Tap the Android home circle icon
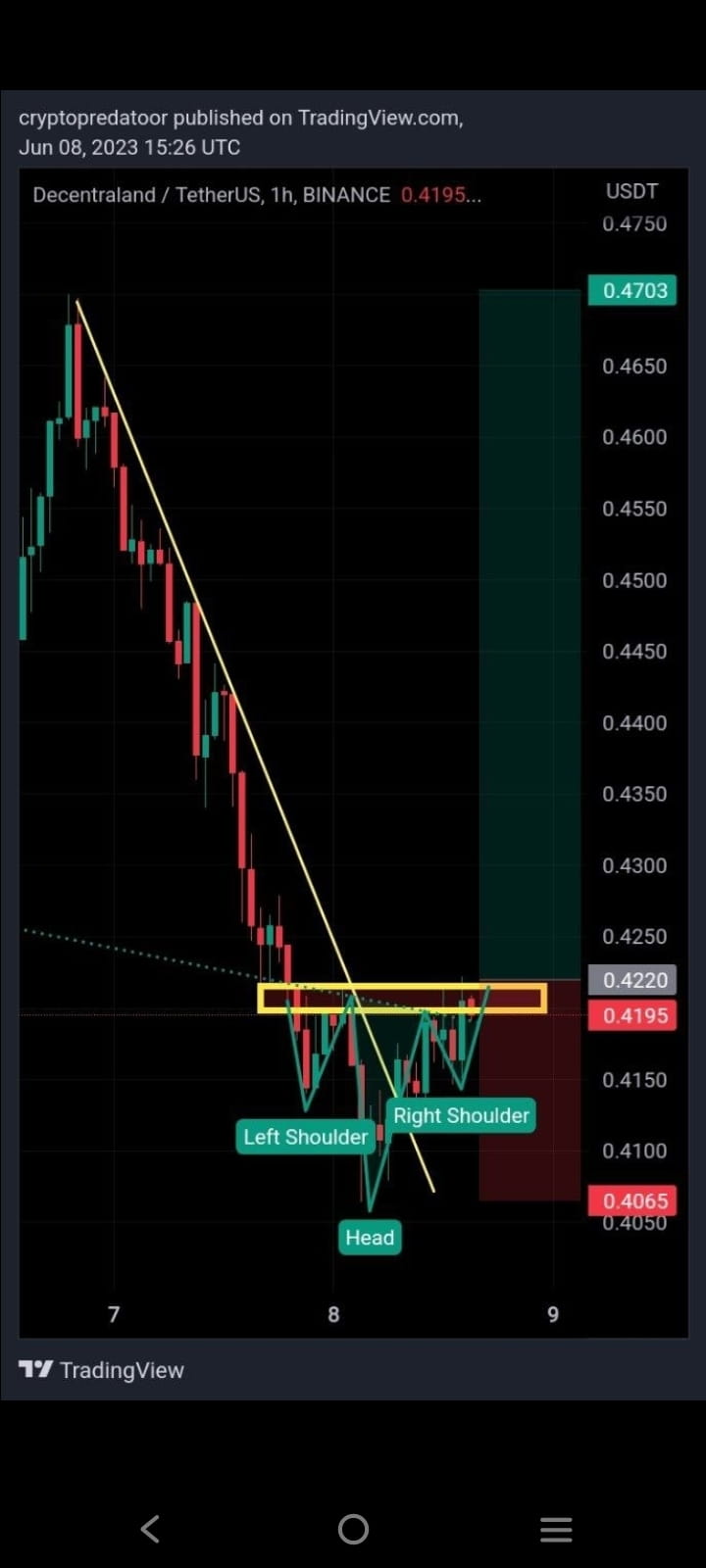The width and height of the screenshot is (706, 1568). (353, 1529)
